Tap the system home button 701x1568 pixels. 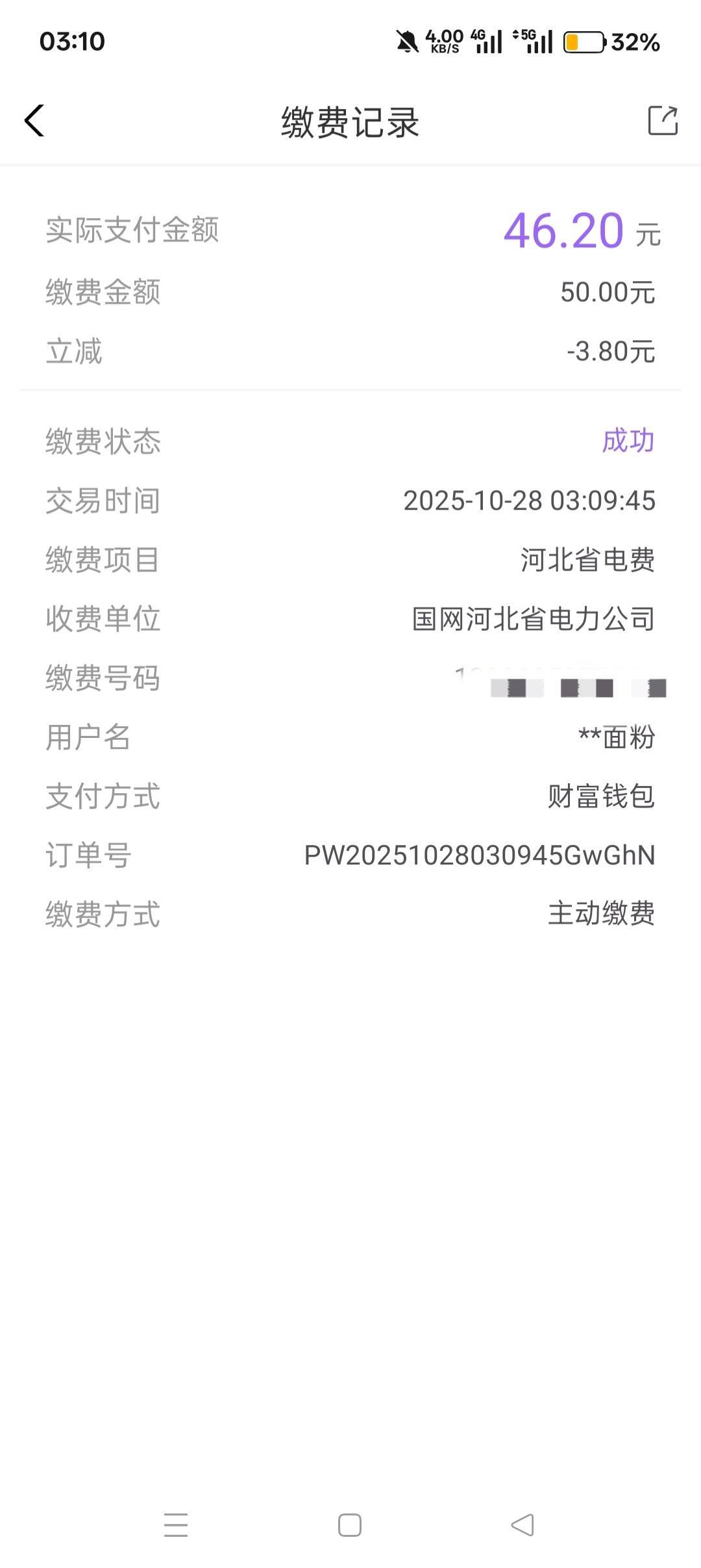[x=350, y=1525]
